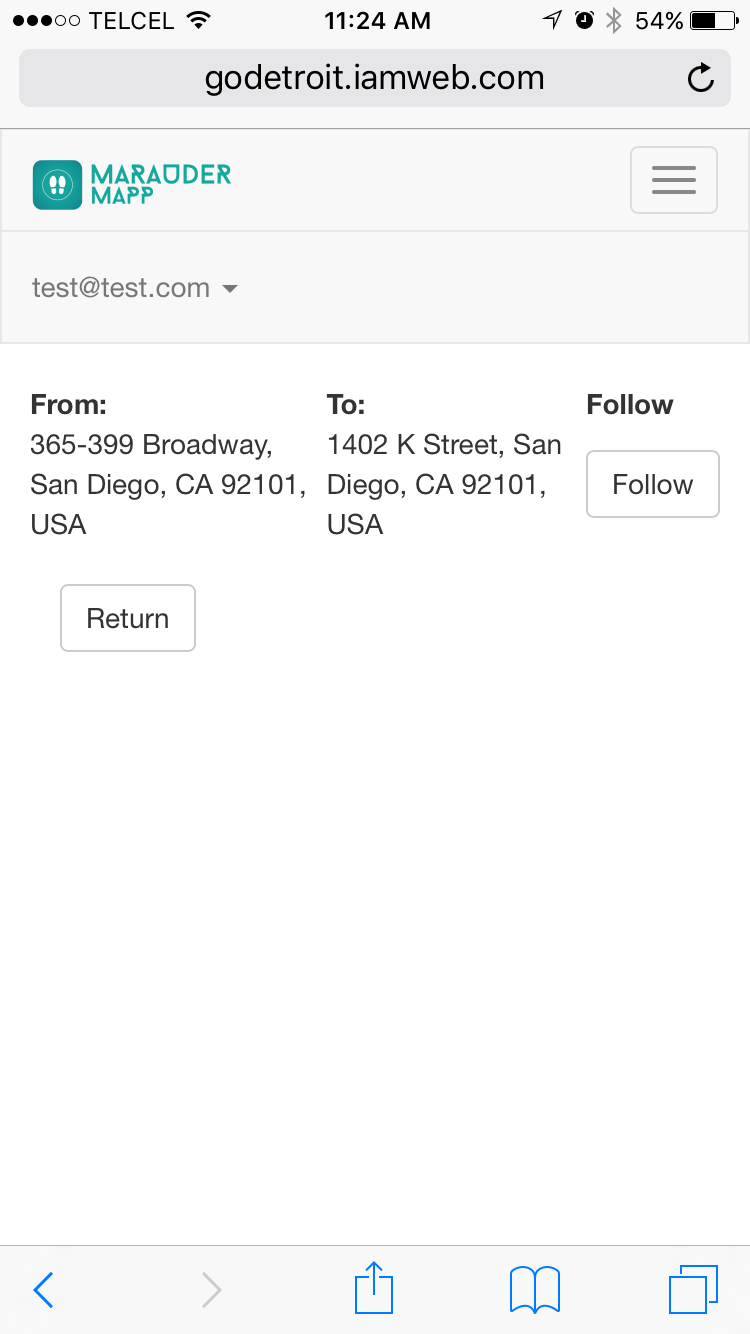Open Safari bookmarks

(534, 1289)
